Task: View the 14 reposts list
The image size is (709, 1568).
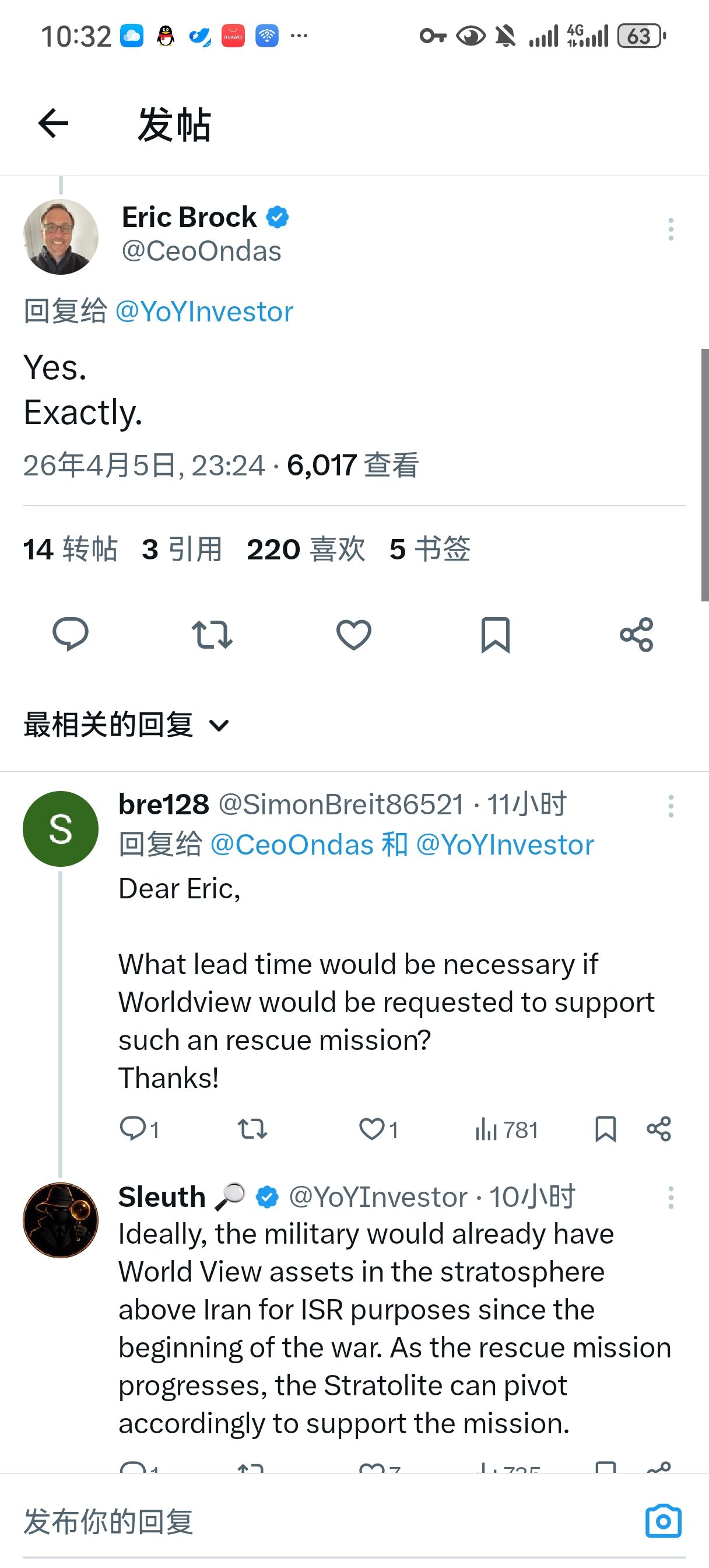Action: pos(70,549)
